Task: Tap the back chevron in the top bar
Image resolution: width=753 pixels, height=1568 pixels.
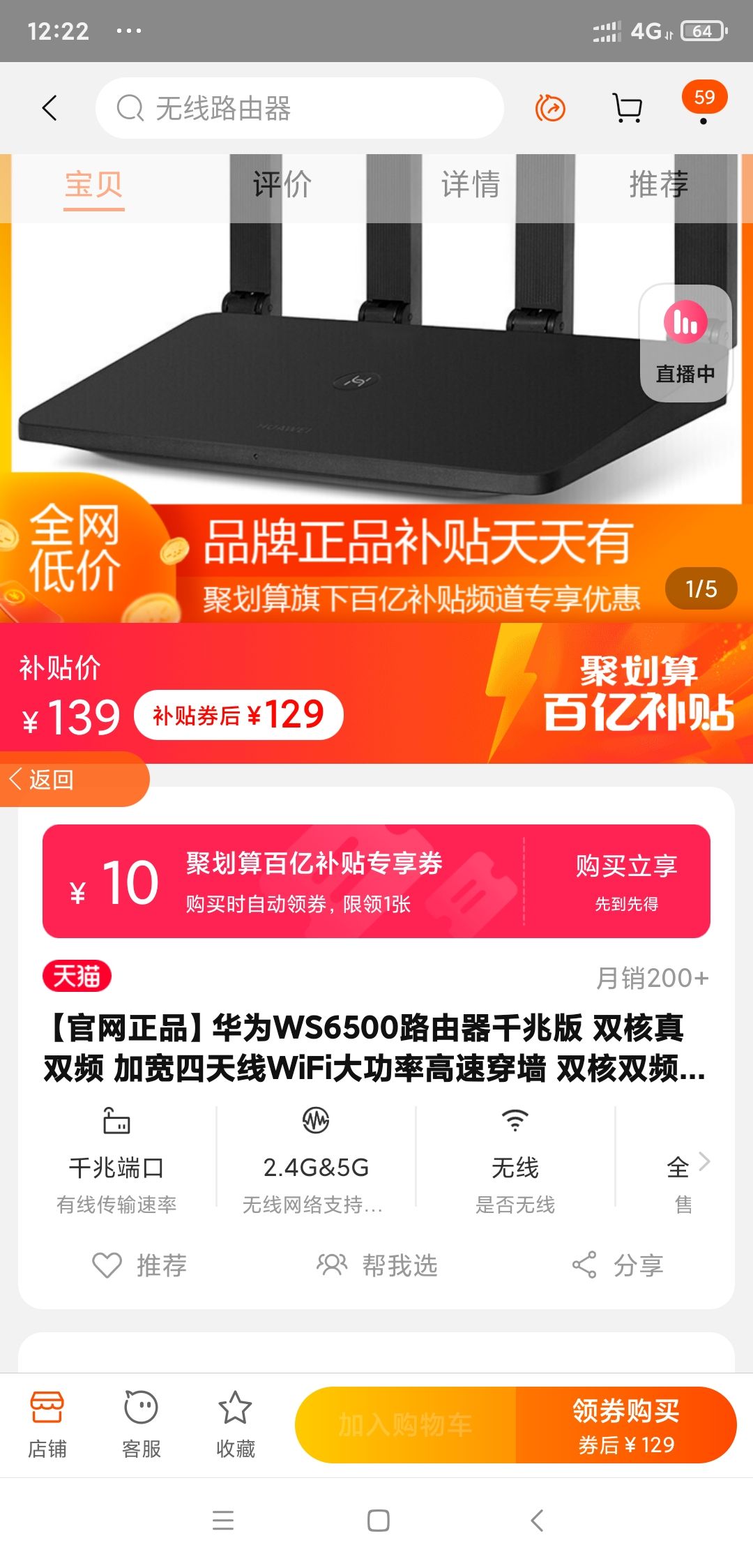Action: coord(49,108)
